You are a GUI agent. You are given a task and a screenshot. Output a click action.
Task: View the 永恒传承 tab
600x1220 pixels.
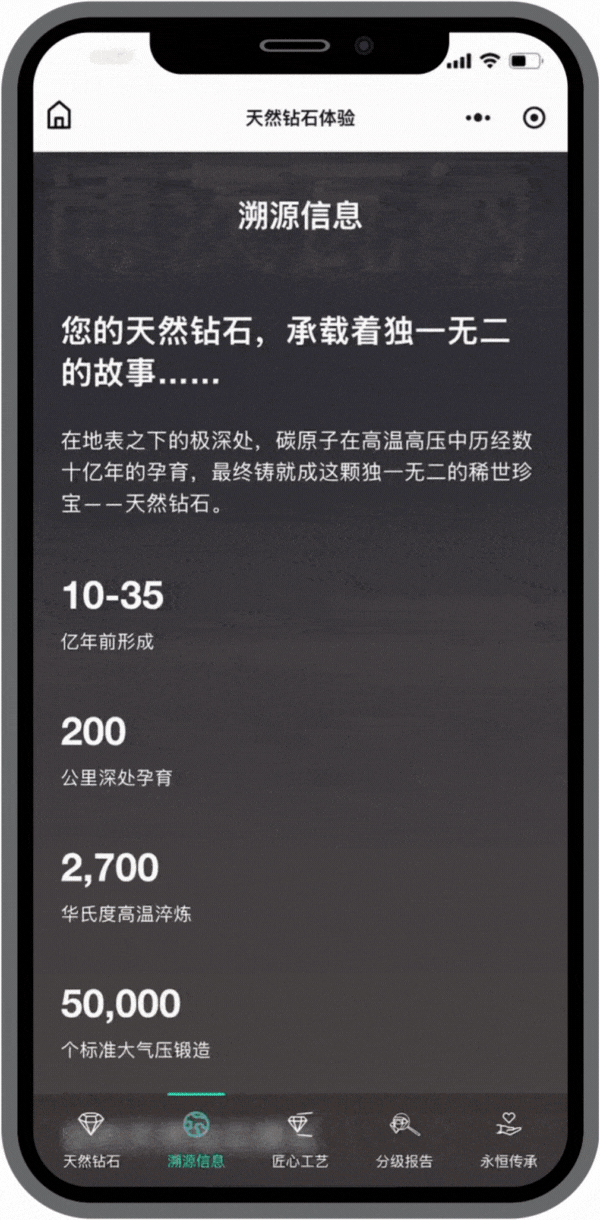pyautogui.click(x=508, y=1138)
